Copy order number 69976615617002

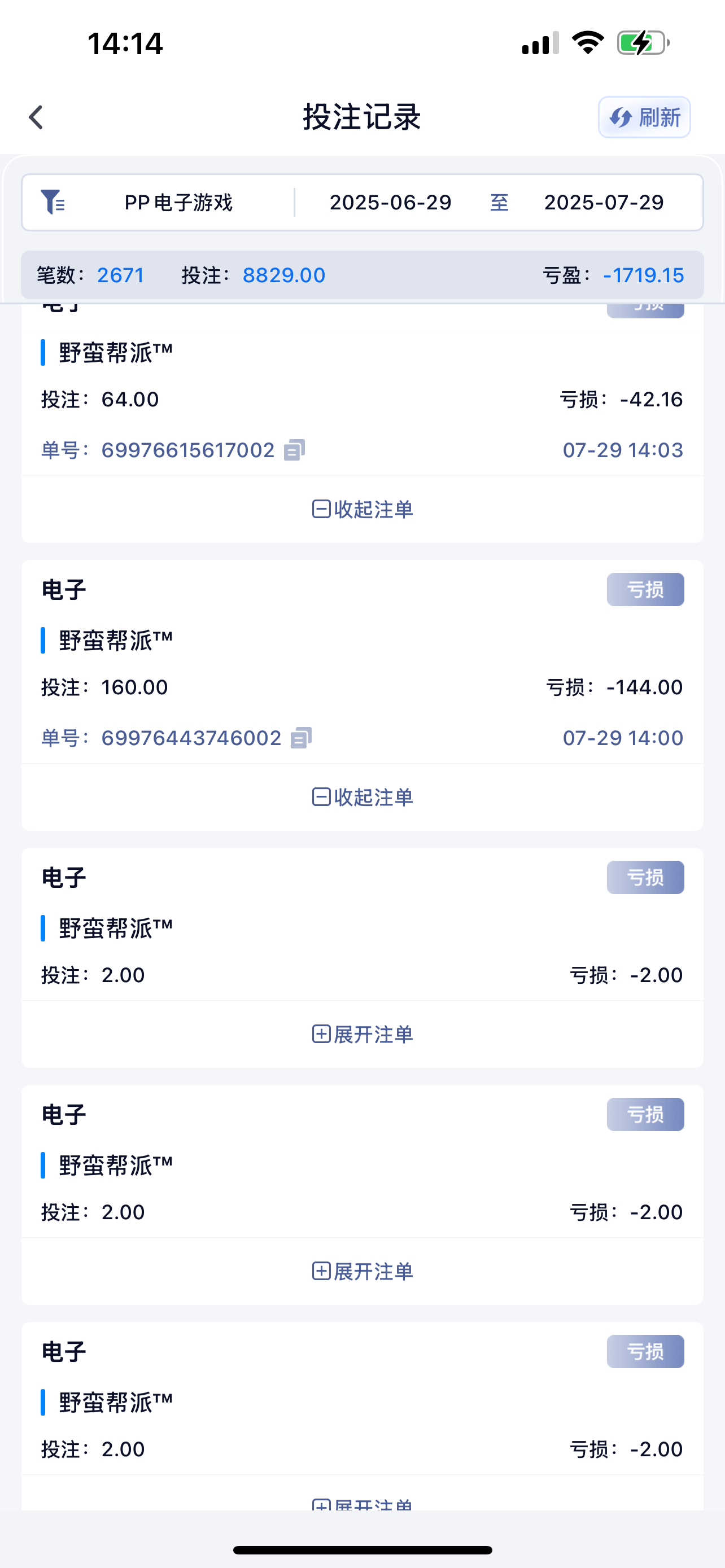[295, 450]
